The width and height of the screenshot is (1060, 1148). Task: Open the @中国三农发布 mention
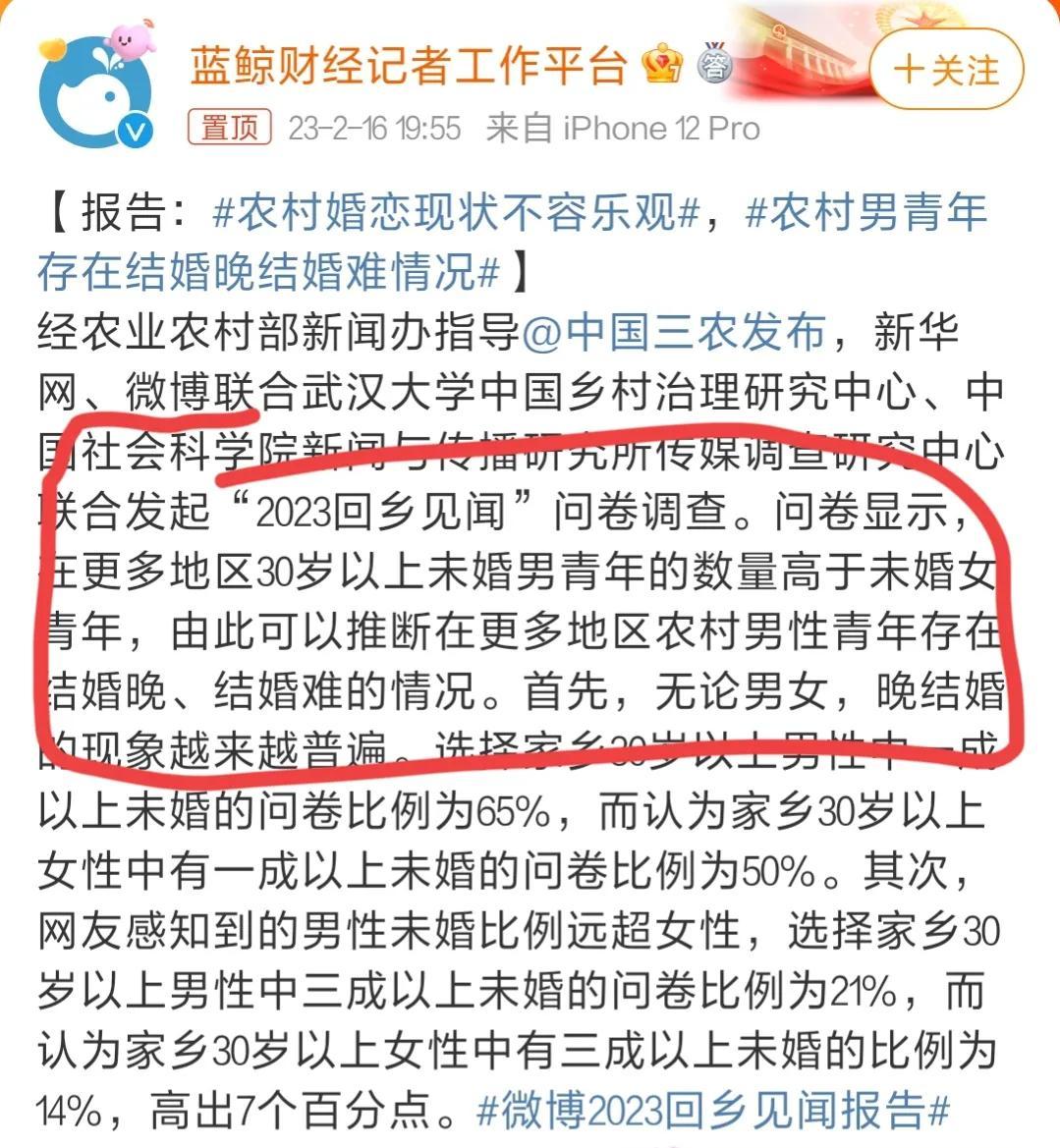point(672,333)
